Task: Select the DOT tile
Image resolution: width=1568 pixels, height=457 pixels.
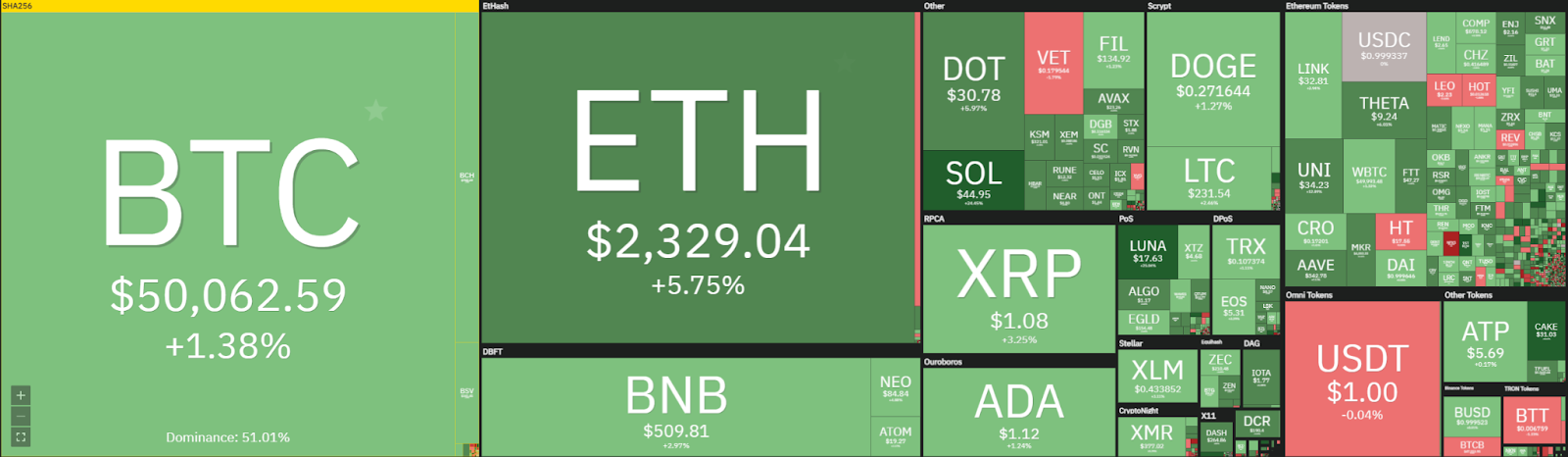Action: [x=973, y=81]
